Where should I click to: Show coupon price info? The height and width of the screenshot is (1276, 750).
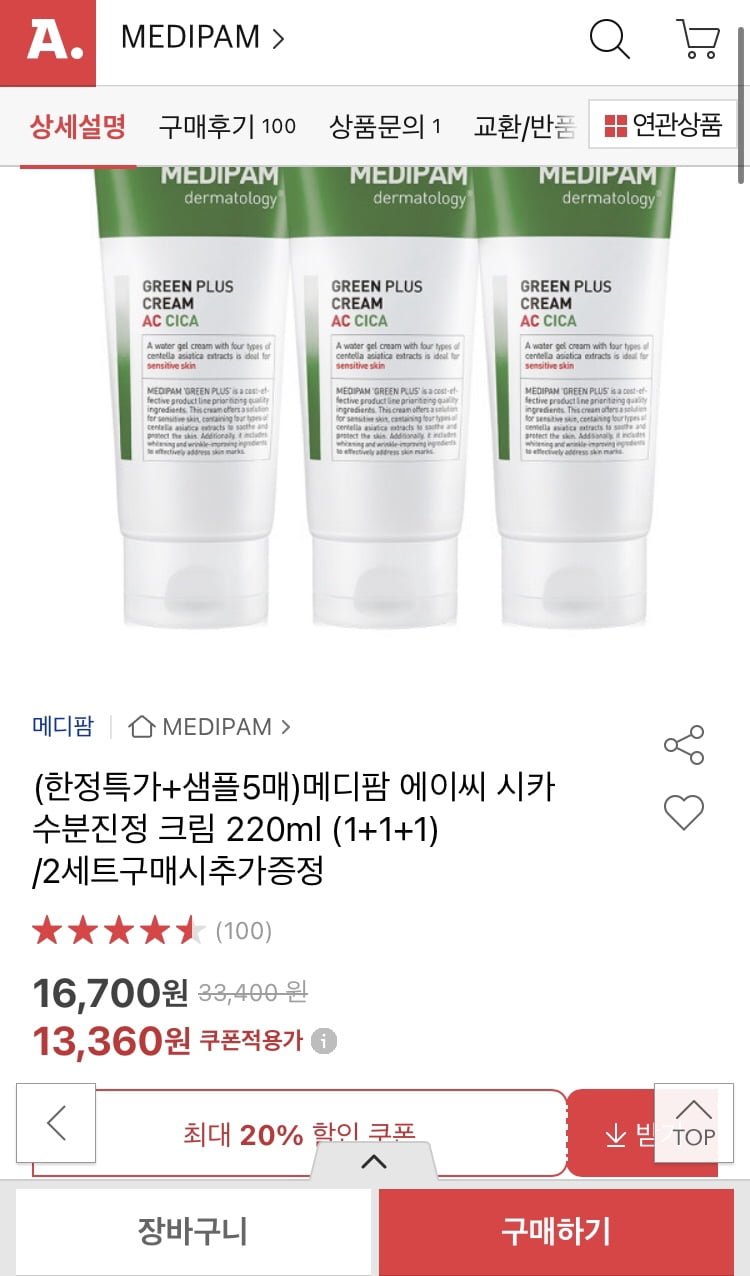coord(323,1041)
